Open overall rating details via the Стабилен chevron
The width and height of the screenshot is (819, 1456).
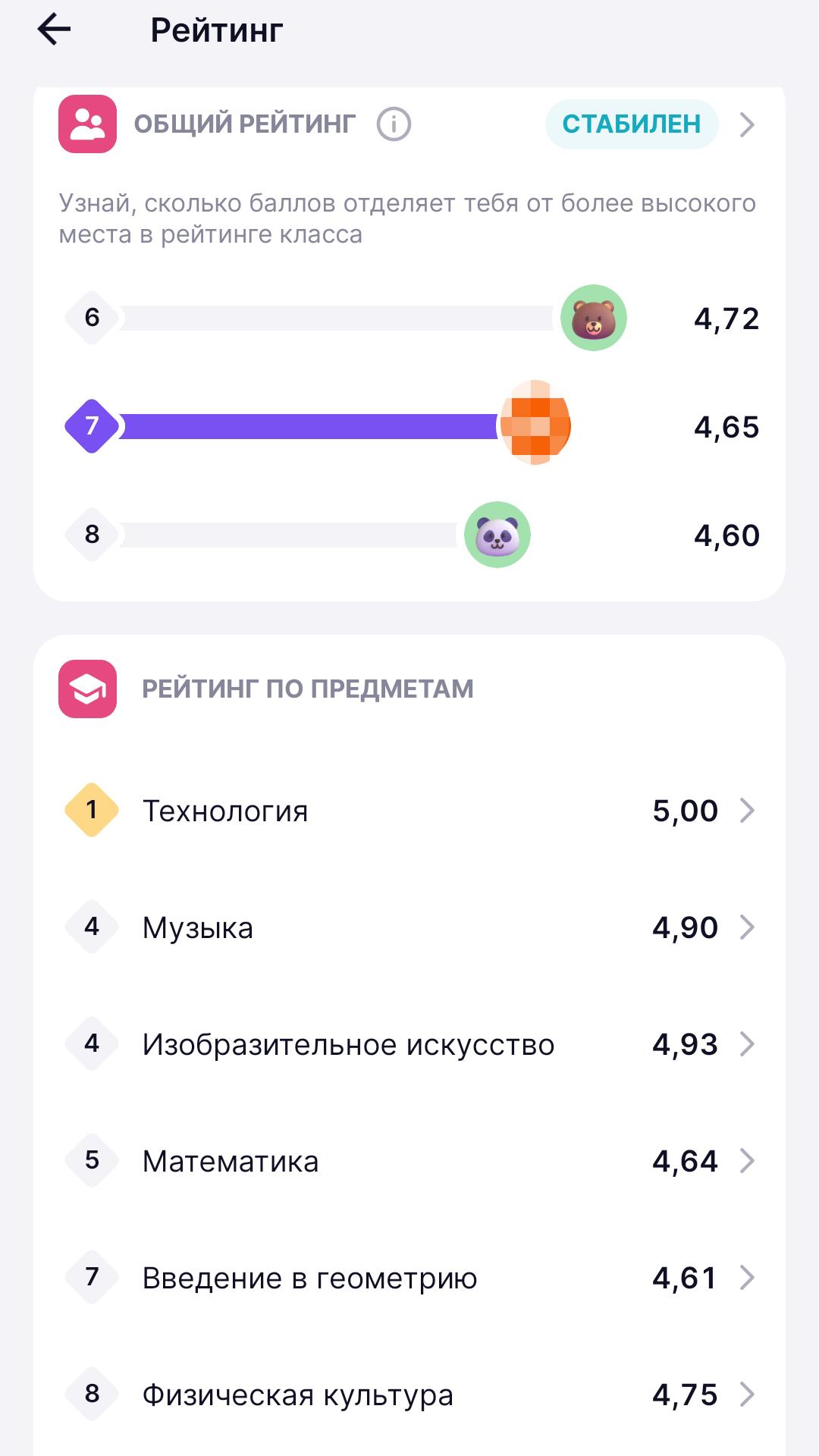(x=747, y=124)
